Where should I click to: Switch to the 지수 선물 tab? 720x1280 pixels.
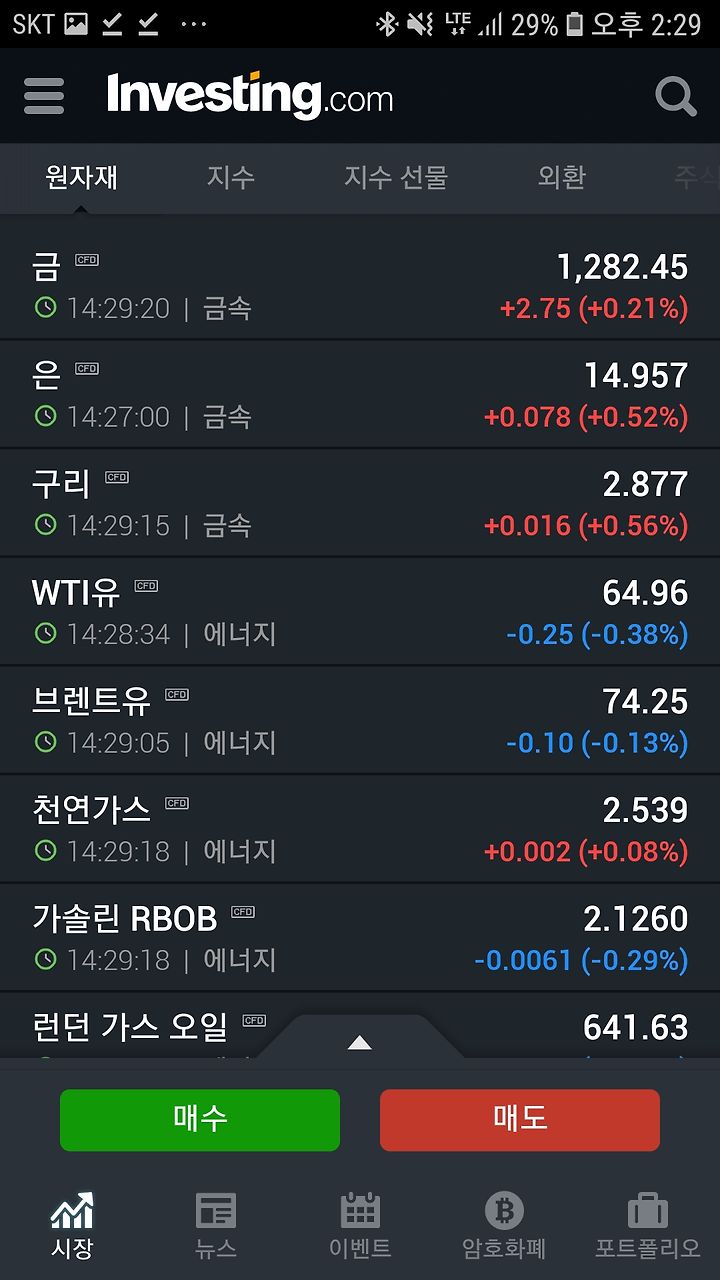click(x=396, y=177)
